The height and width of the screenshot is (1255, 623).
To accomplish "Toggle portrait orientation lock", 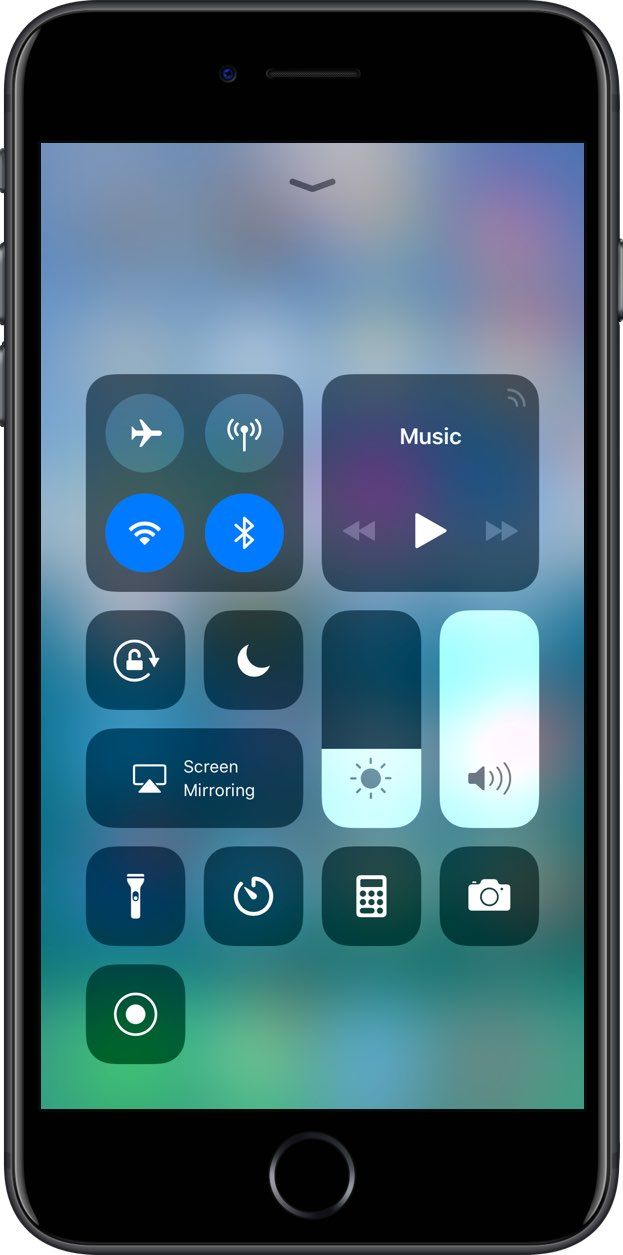I will point(135,660).
